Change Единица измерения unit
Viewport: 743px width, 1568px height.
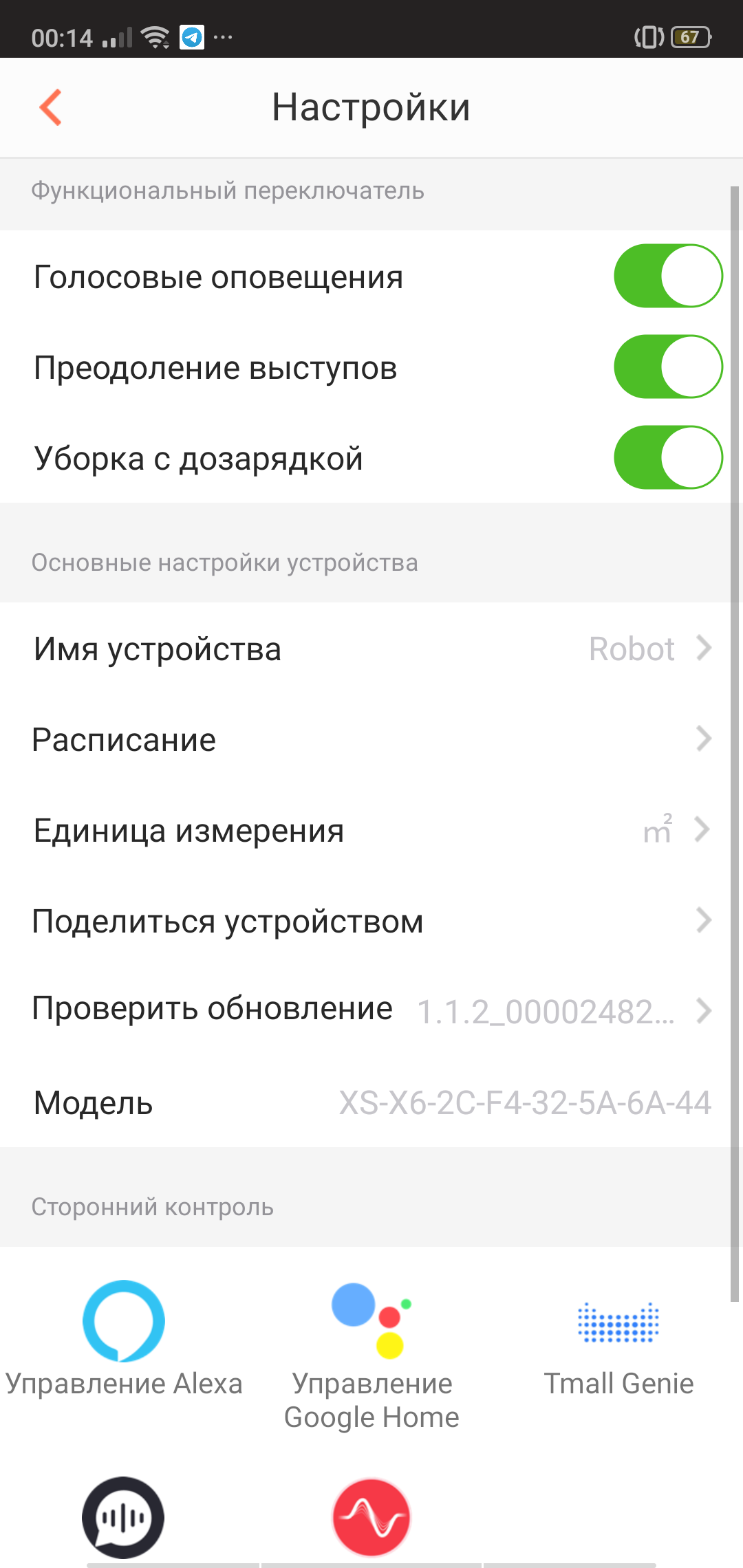pyautogui.click(x=371, y=830)
